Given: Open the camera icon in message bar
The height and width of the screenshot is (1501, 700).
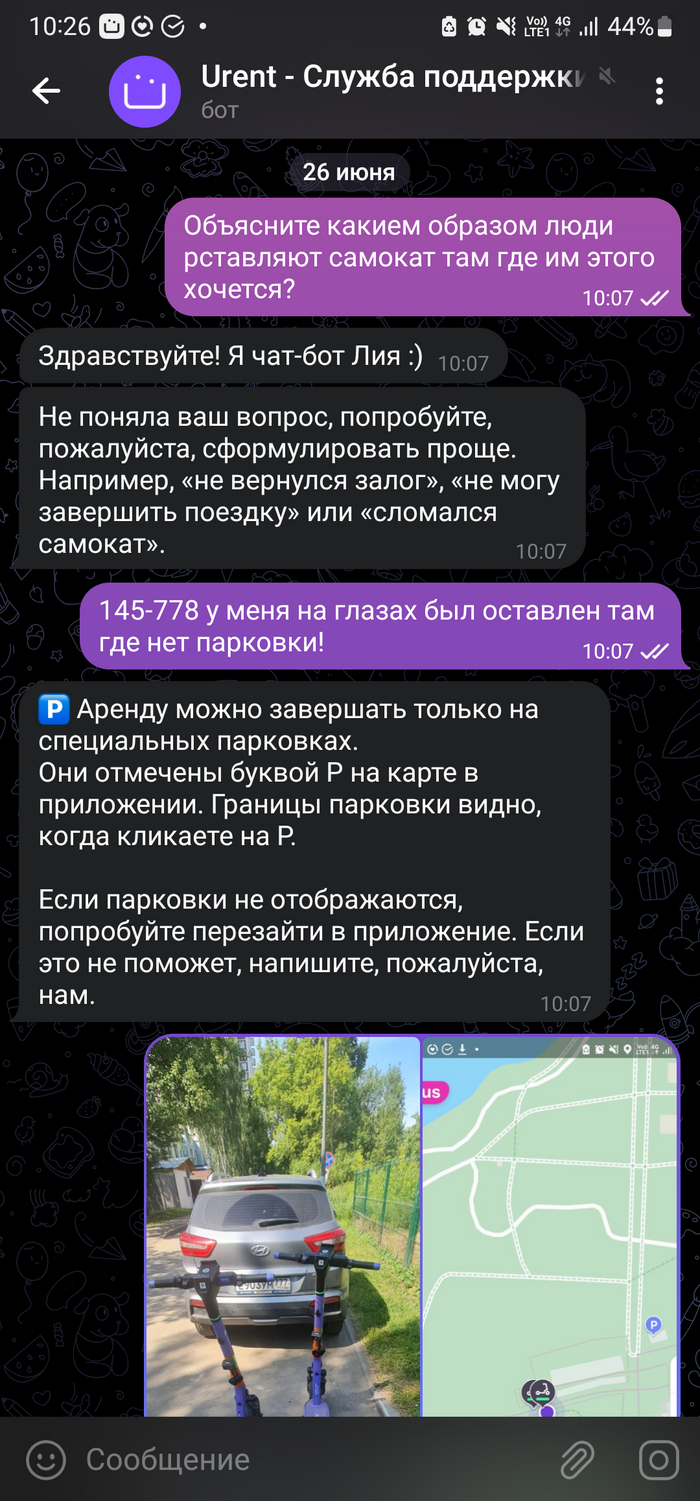Looking at the screenshot, I should (658, 1459).
